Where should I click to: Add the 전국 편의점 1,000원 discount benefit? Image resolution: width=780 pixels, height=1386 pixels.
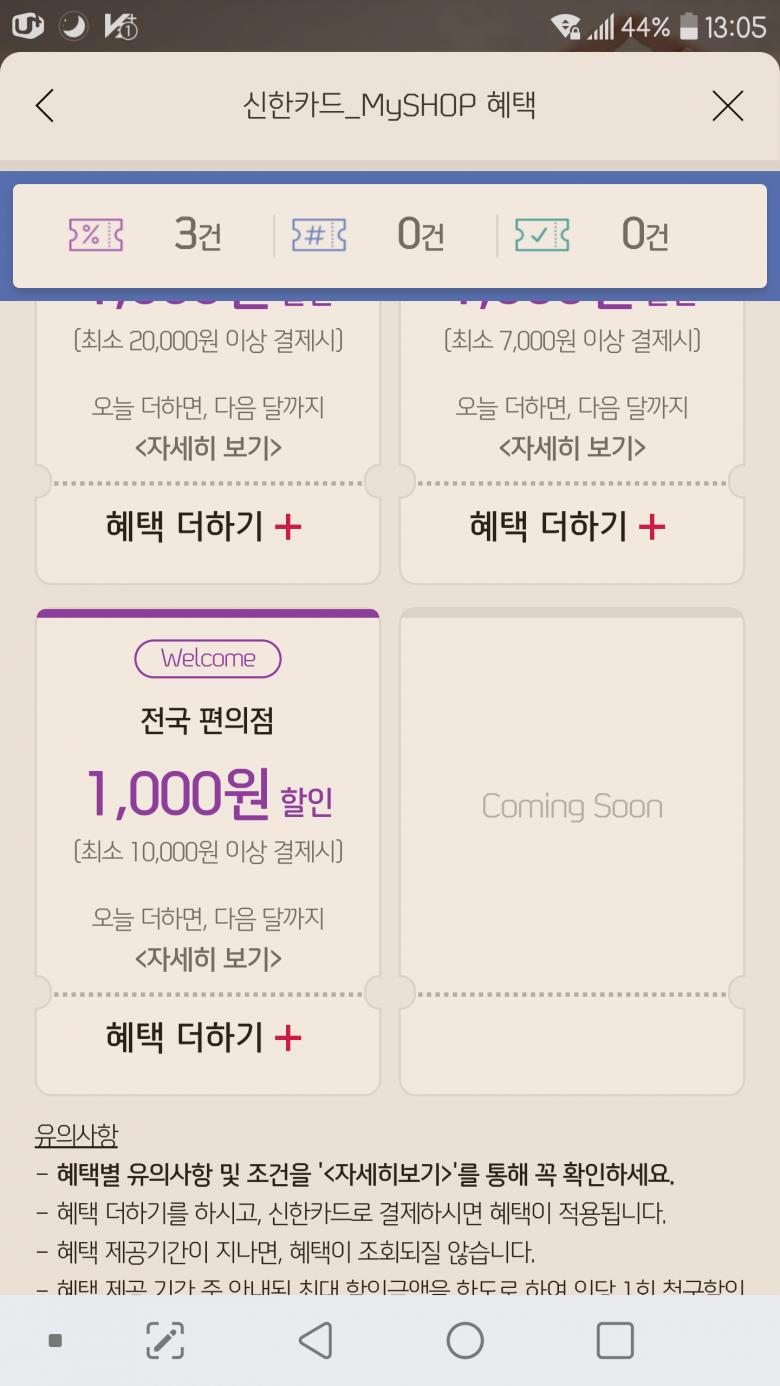coord(204,1037)
